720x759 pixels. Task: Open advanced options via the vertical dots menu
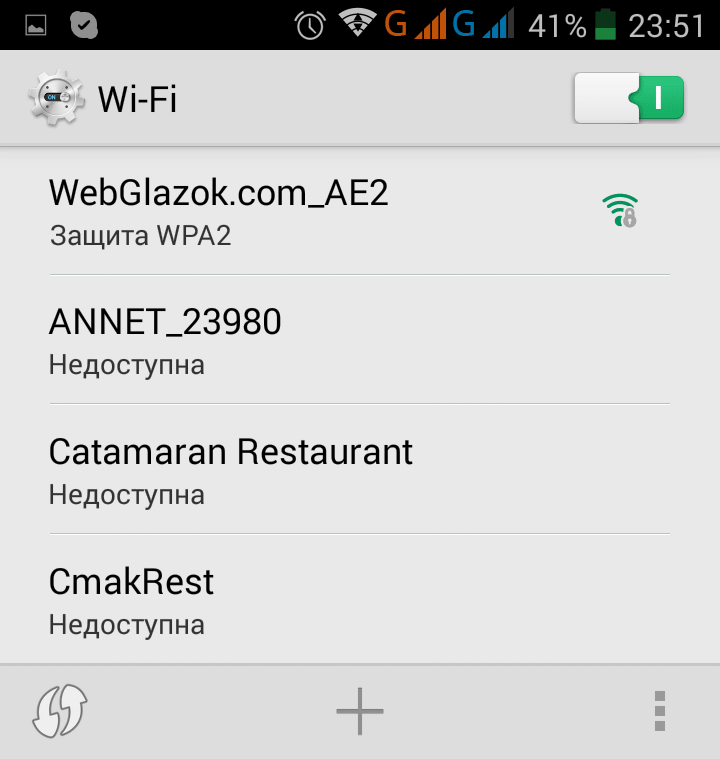coord(659,711)
